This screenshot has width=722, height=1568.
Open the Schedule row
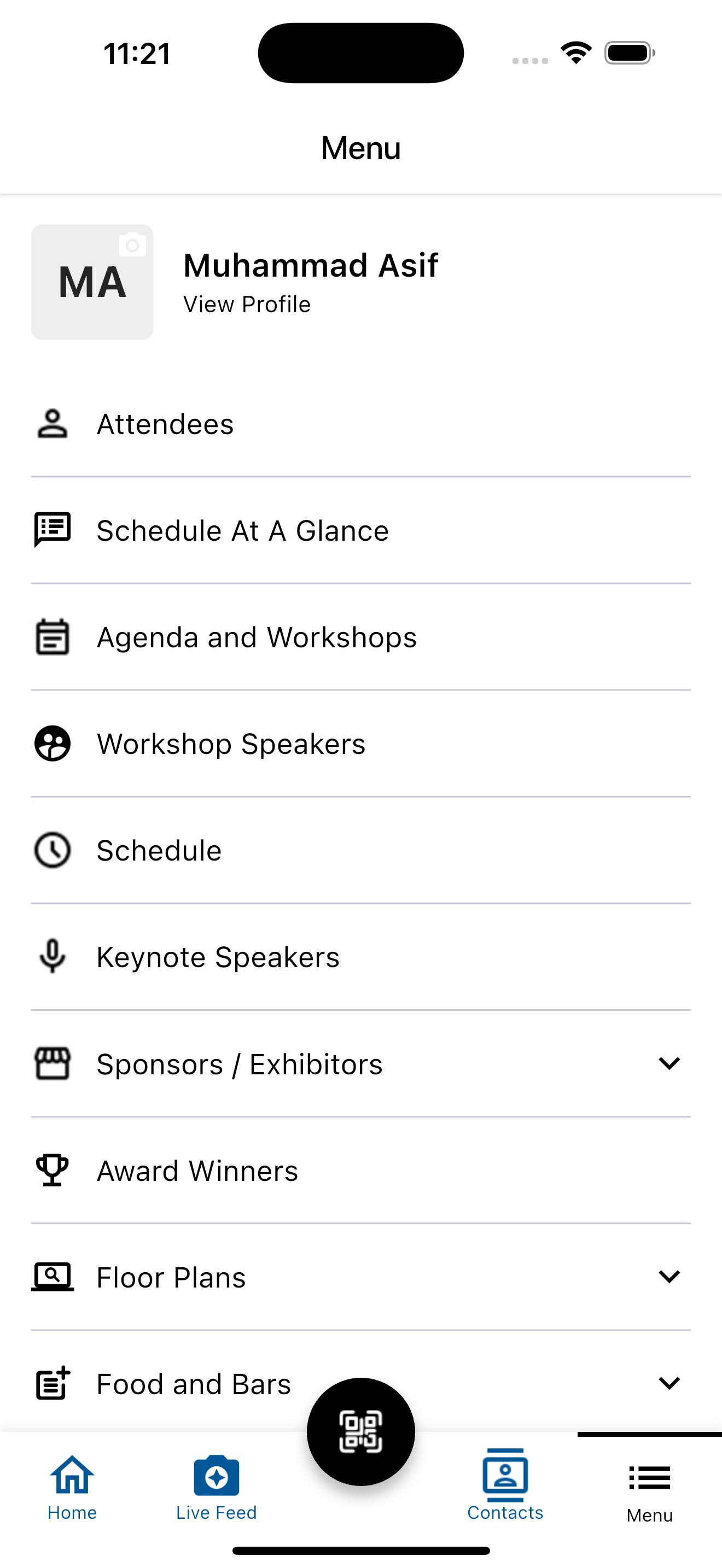(x=159, y=850)
